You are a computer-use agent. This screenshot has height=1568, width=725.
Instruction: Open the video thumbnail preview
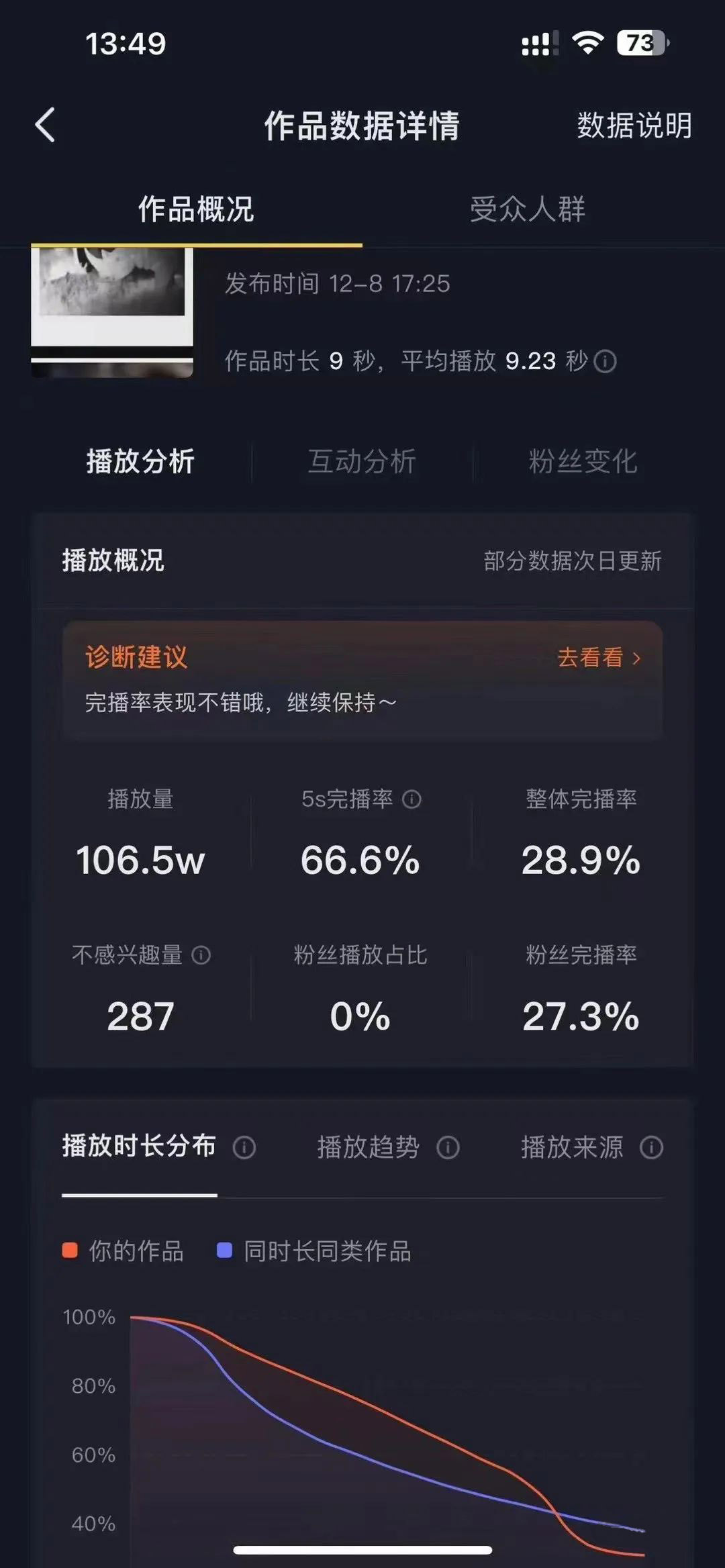(112, 312)
